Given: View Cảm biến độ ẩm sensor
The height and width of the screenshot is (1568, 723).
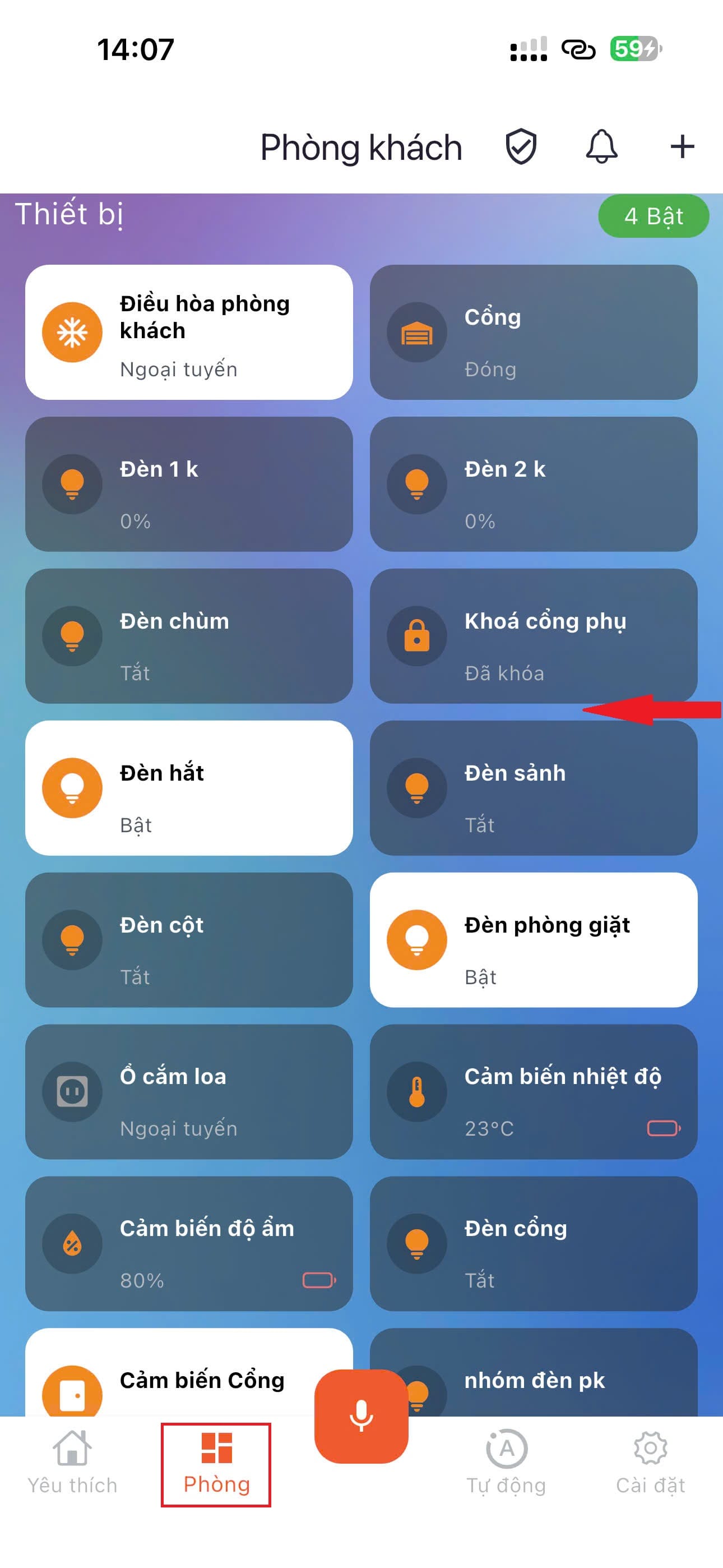Looking at the screenshot, I should pos(189,1243).
